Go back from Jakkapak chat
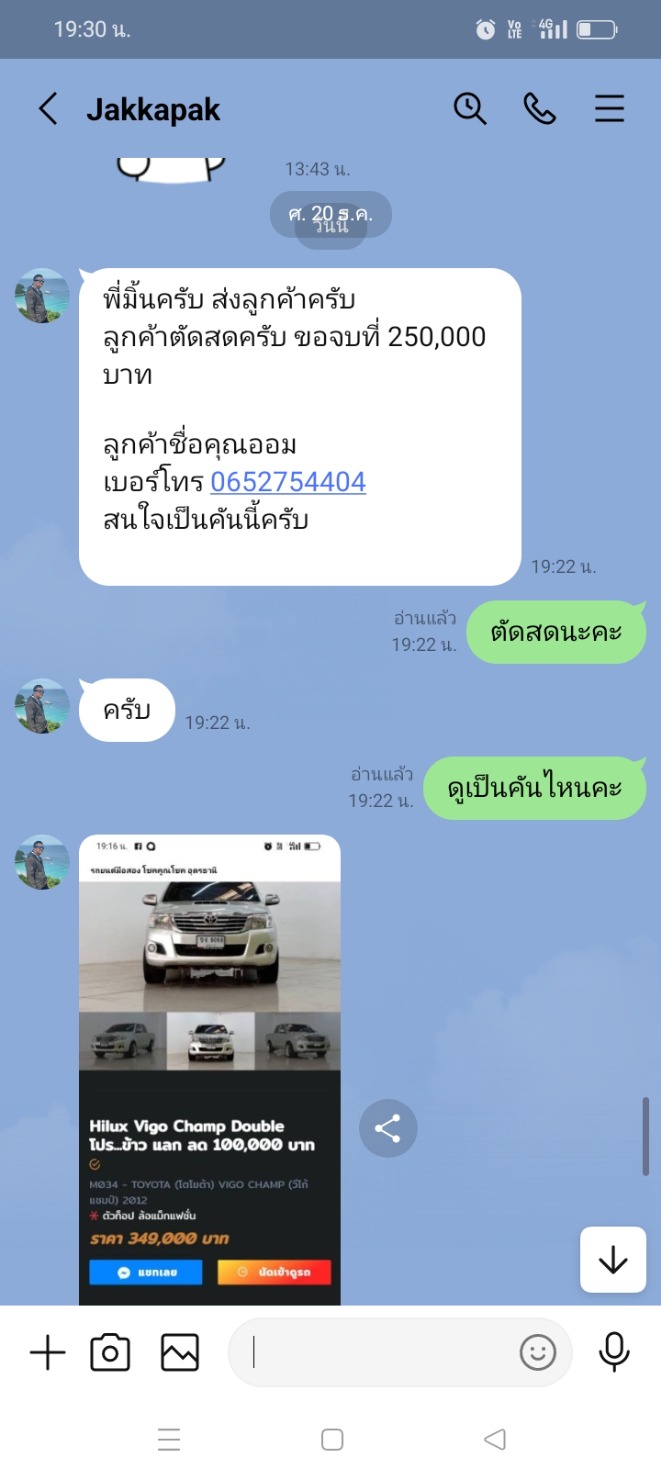This screenshot has height=1480, width=661. [47, 109]
